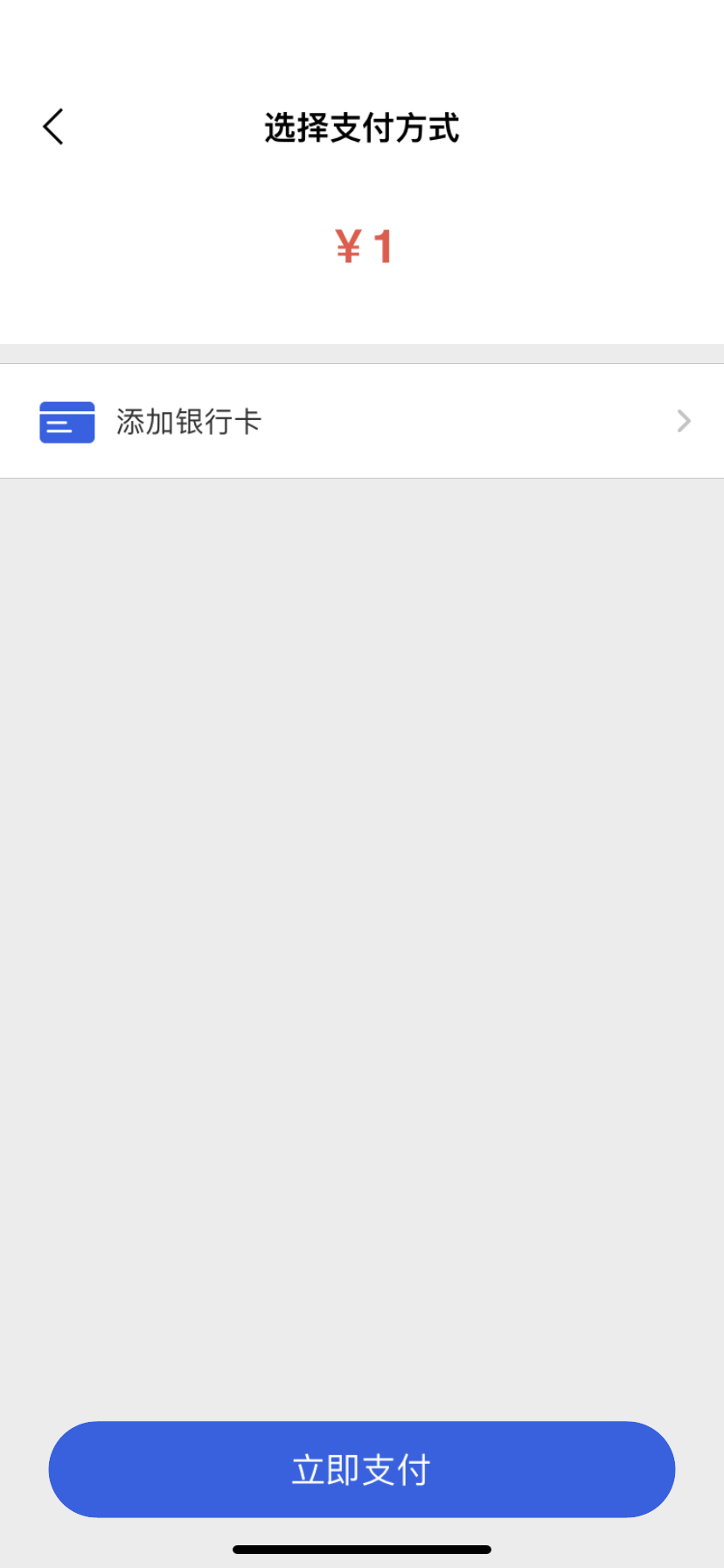
Task: Tap the 立即支付 button
Action: (x=362, y=1469)
